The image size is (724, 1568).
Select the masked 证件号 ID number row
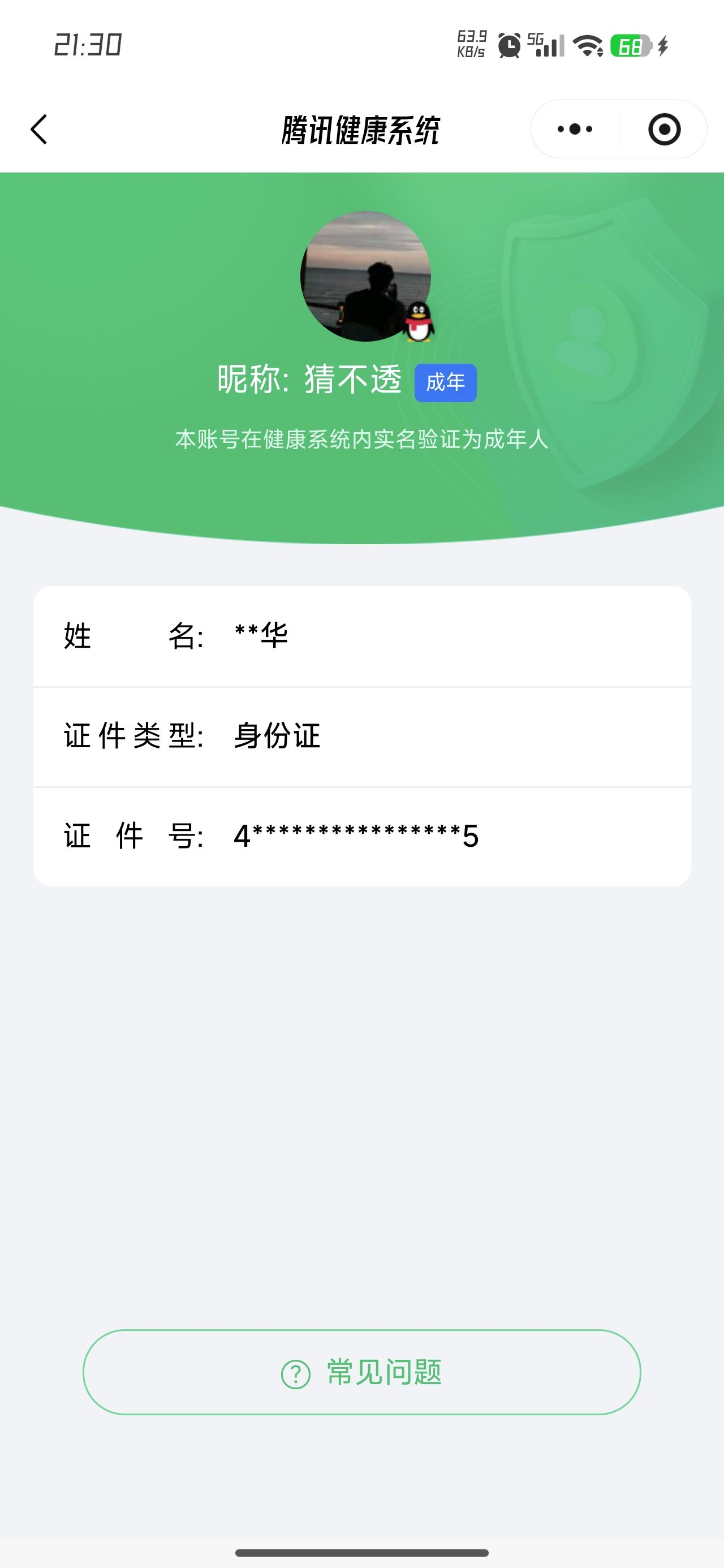point(361,837)
